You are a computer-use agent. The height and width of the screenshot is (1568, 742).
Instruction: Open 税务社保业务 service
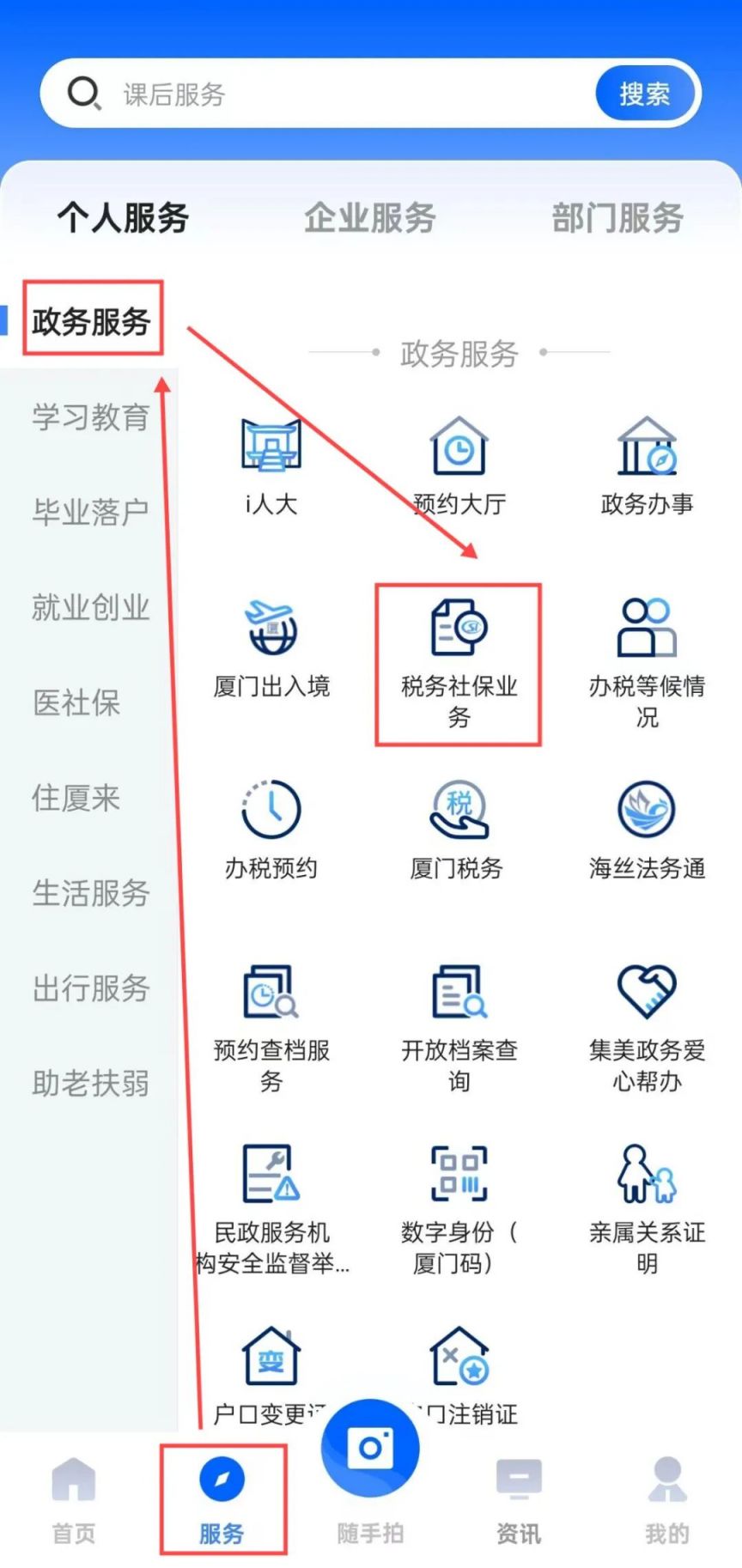(459, 663)
